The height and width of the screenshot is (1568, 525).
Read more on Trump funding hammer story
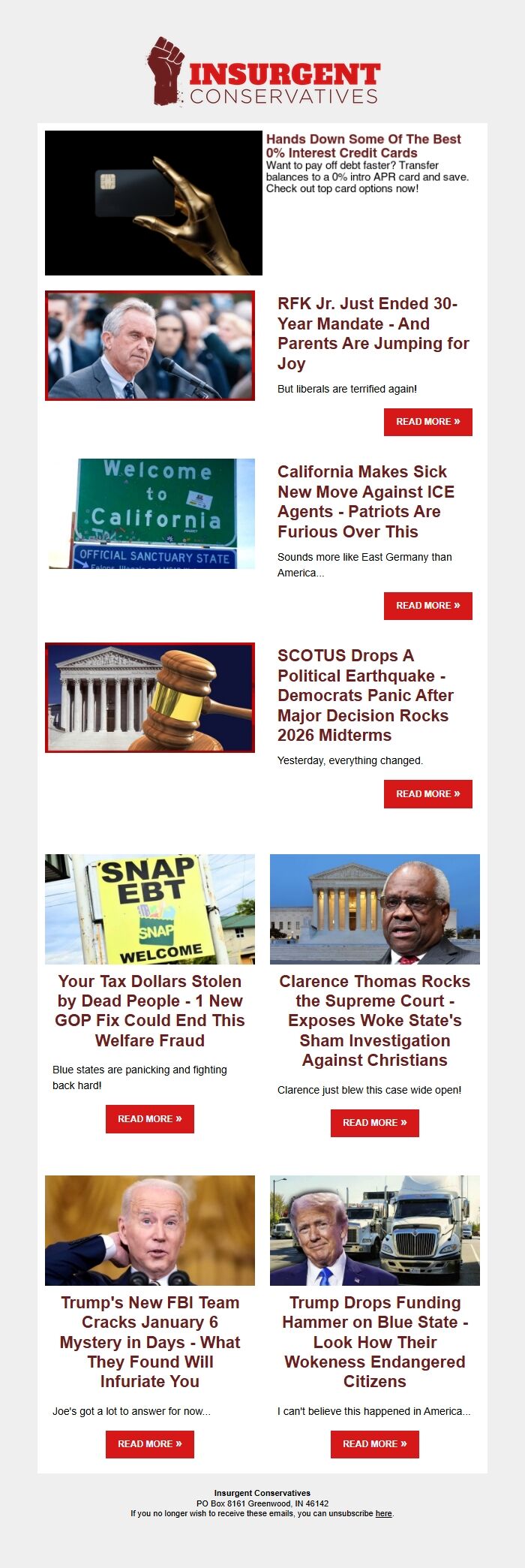point(375,1444)
